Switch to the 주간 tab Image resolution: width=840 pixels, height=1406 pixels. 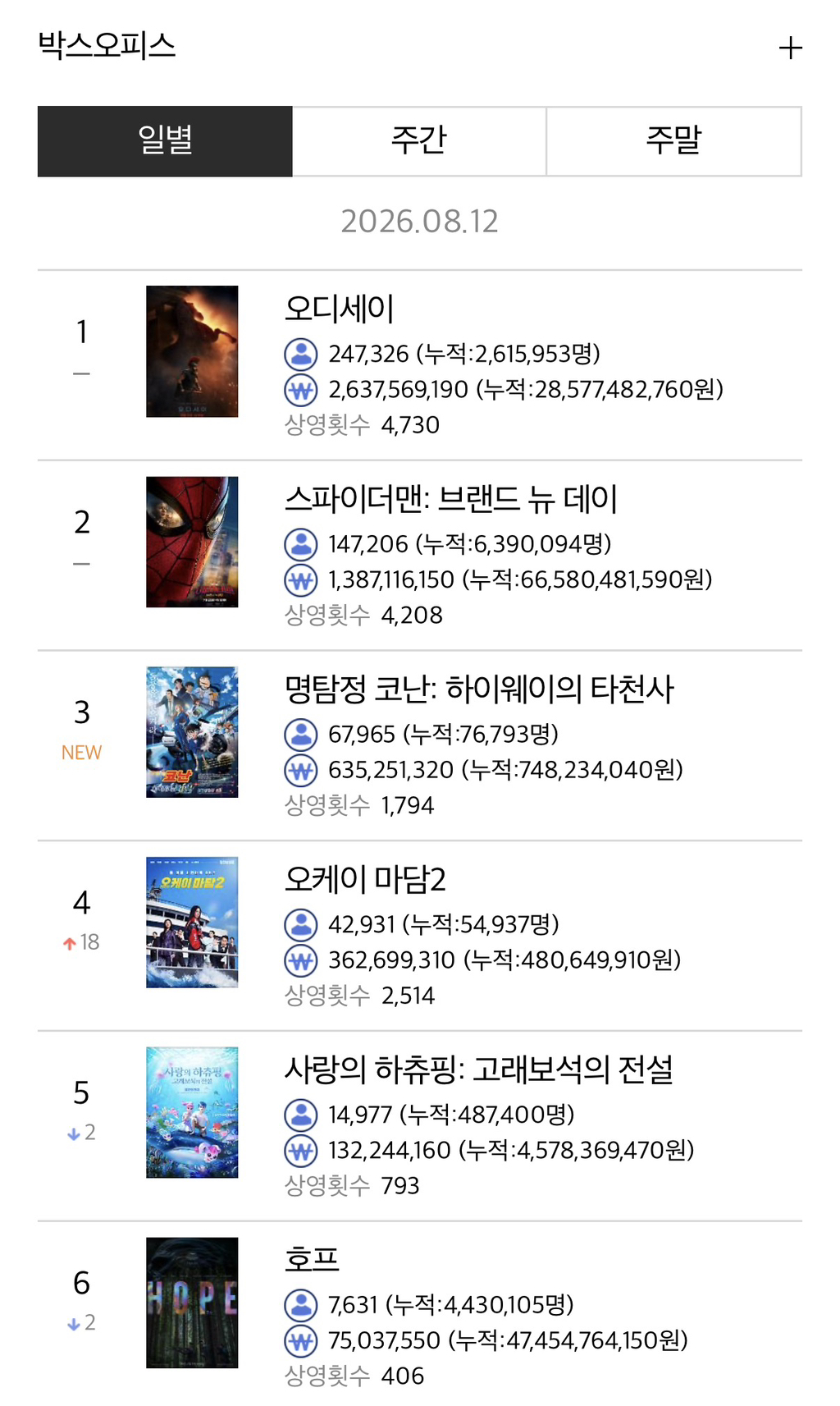click(419, 141)
